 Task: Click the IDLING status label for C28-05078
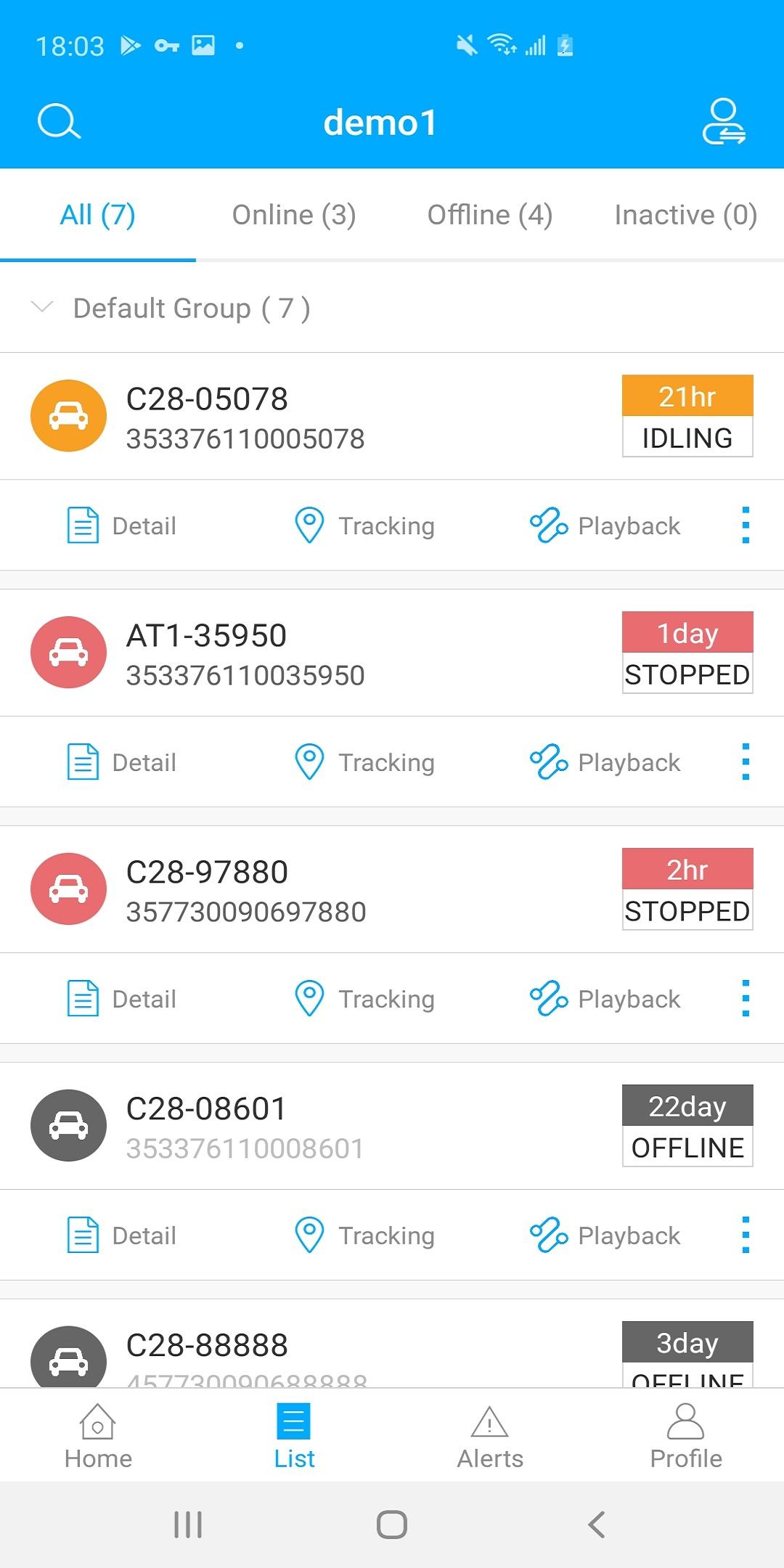[687, 437]
